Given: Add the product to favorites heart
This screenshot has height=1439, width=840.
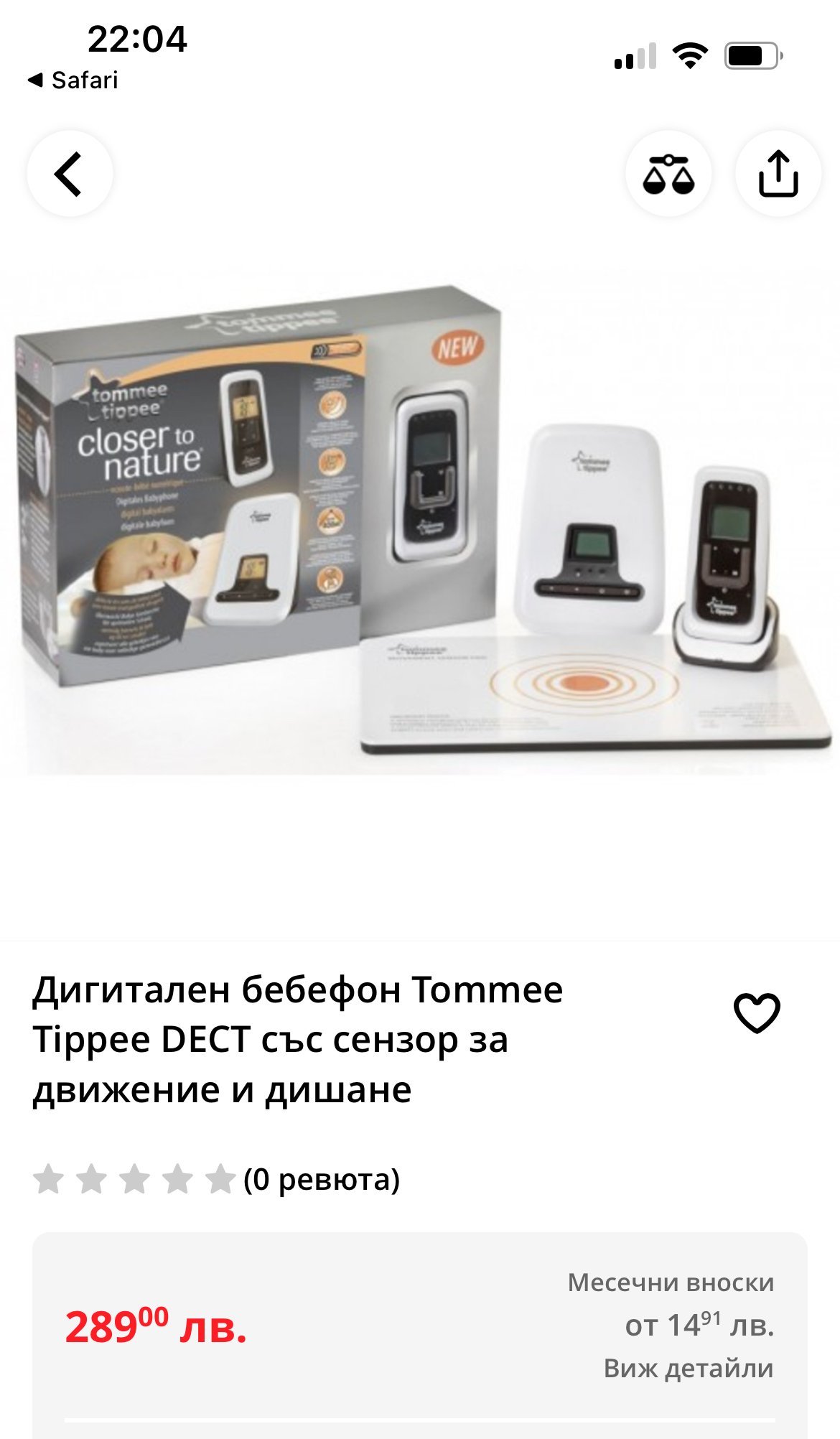Looking at the screenshot, I should (x=757, y=1012).
